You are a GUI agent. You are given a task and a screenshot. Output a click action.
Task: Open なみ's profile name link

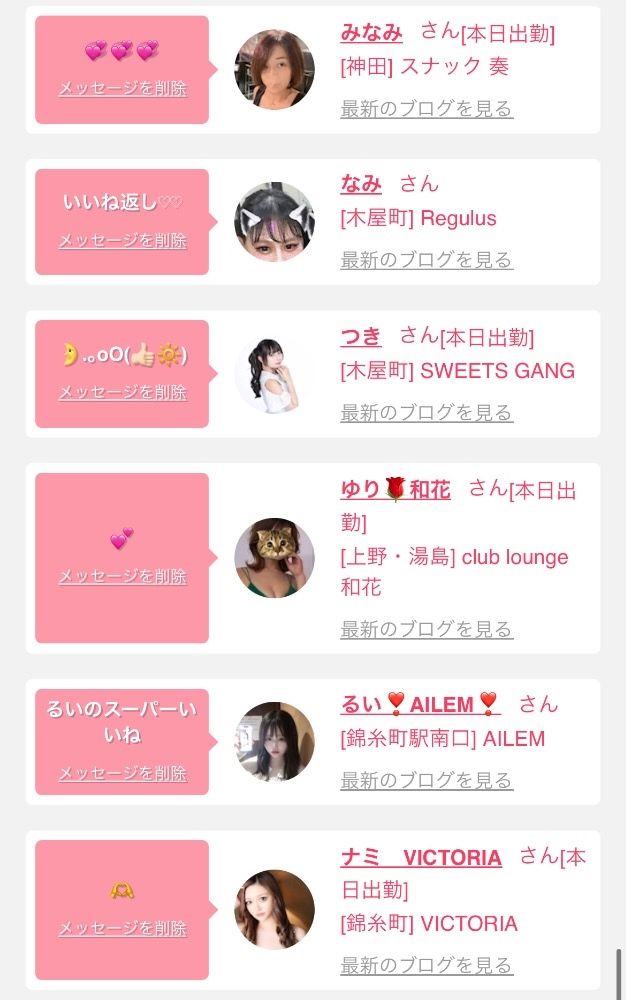[x=361, y=184]
